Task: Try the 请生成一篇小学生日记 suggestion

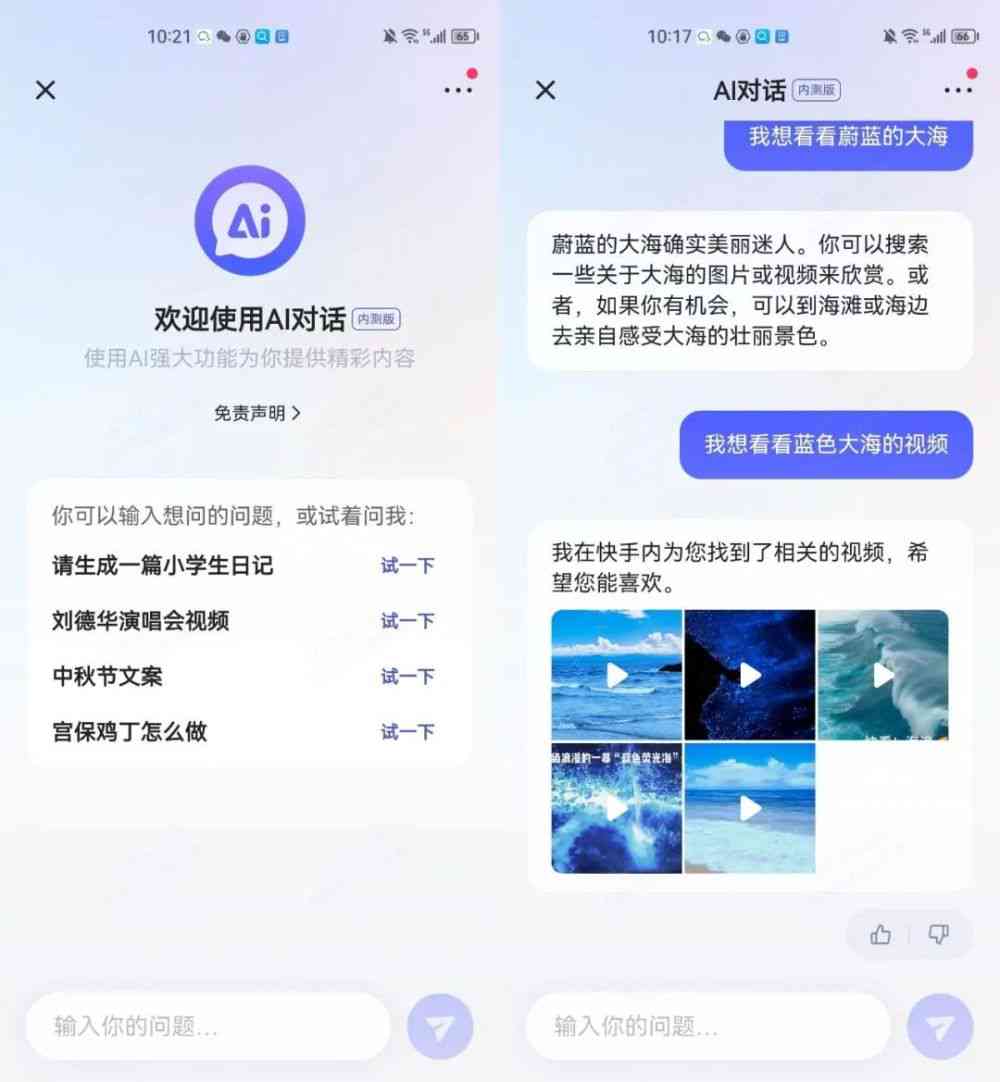Action: [407, 566]
